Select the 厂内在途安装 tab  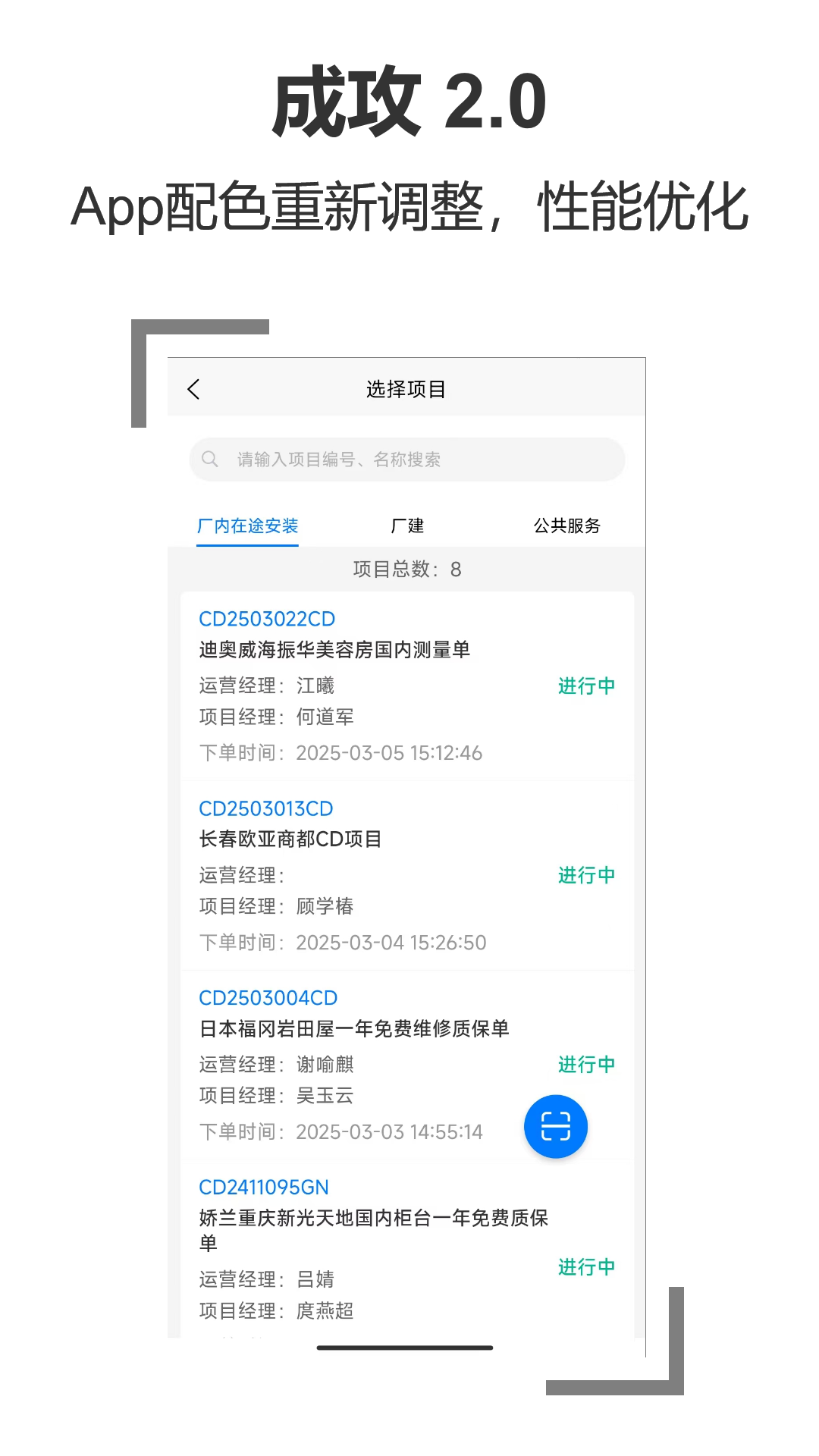(x=247, y=526)
